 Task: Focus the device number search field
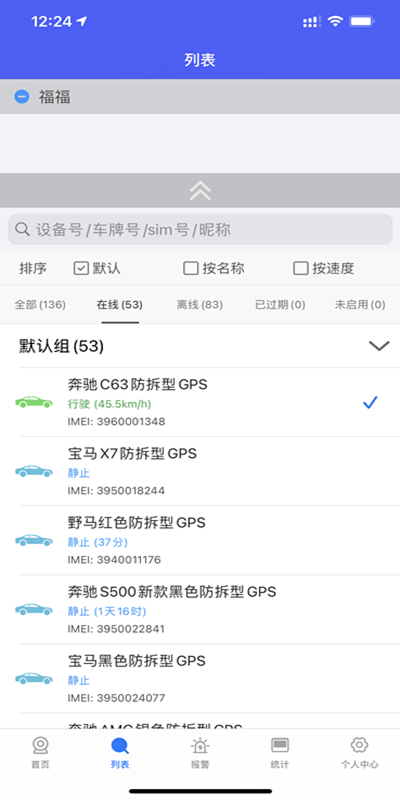pos(200,230)
